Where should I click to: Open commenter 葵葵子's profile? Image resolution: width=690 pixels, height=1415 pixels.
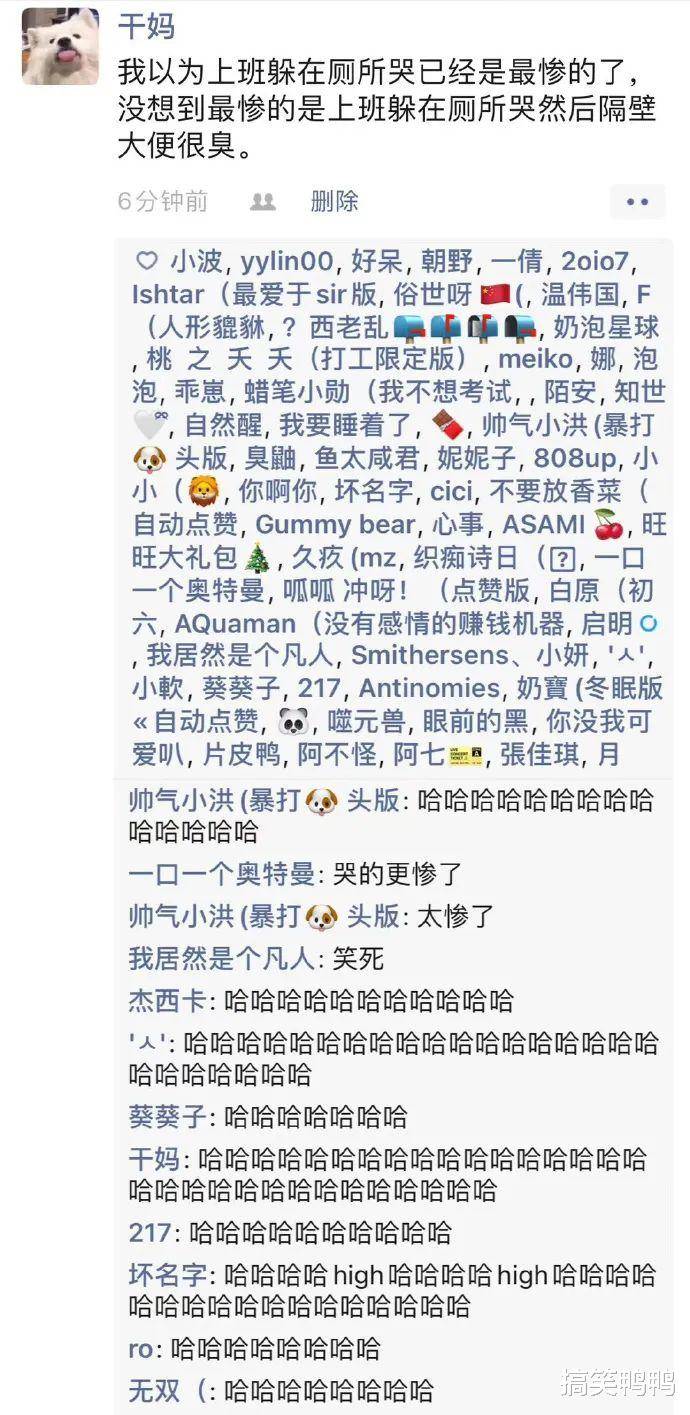tap(167, 1117)
